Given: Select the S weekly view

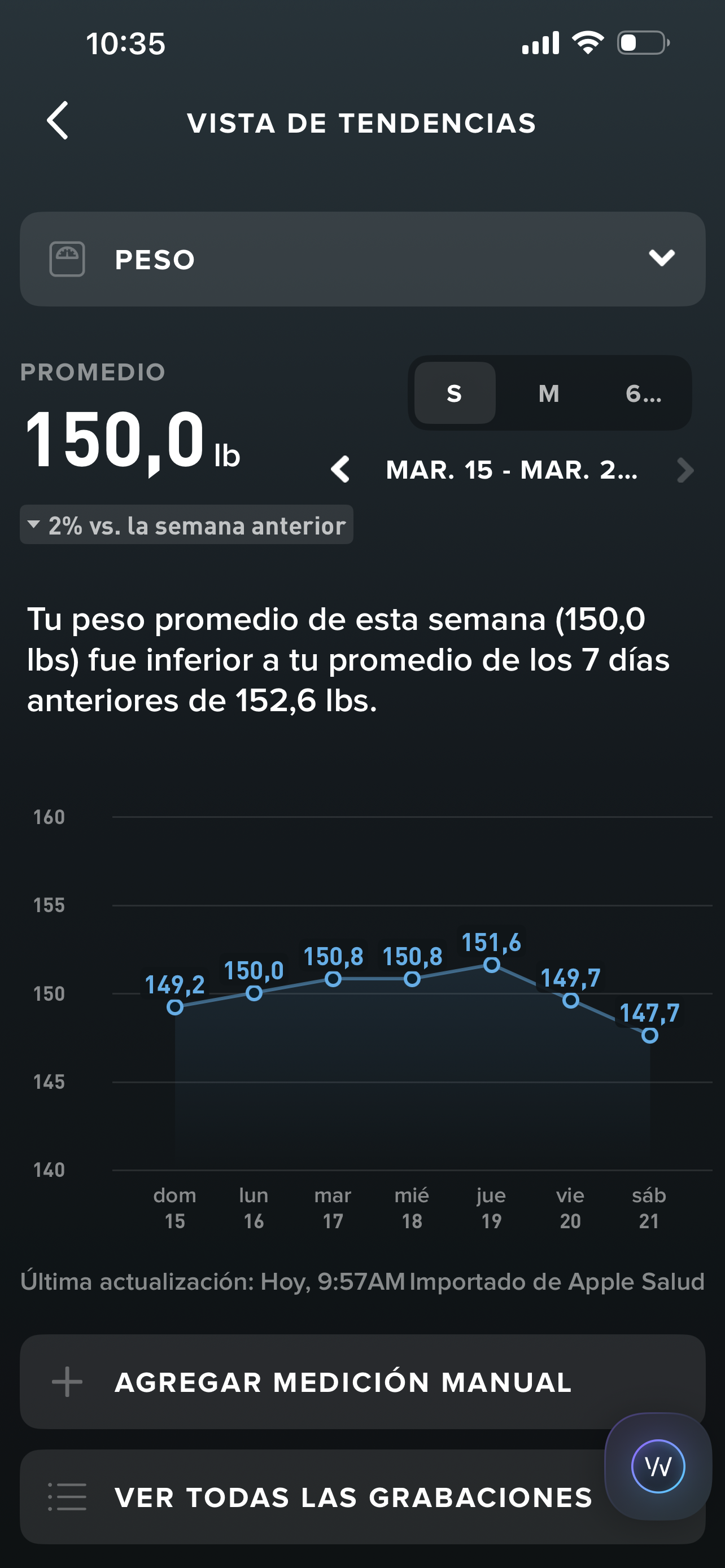Looking at the screenshot, I should pyautogui.click(x=455, y=393).
